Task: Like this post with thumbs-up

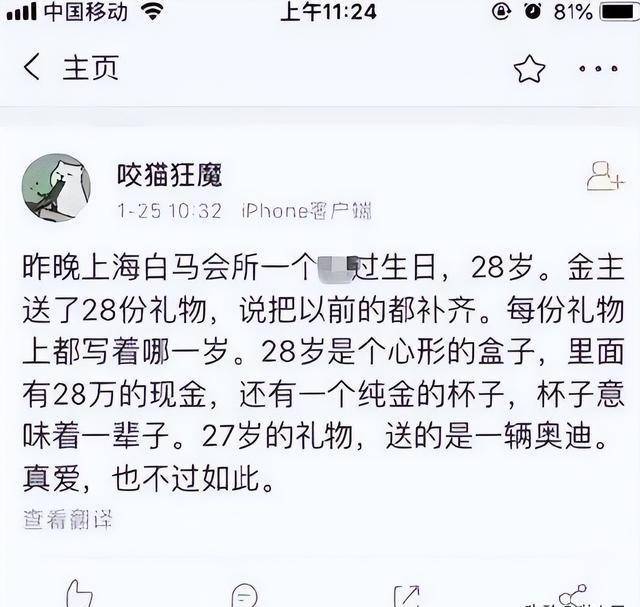Action: [80, 593]
